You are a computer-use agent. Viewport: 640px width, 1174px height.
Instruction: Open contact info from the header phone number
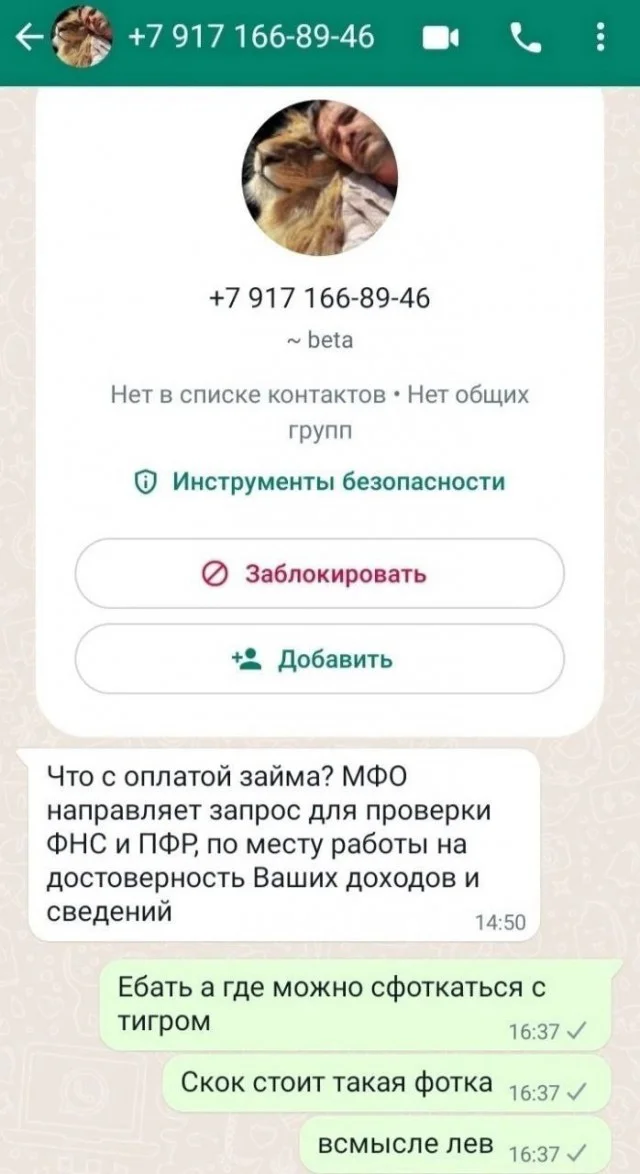tap(251, 38)
